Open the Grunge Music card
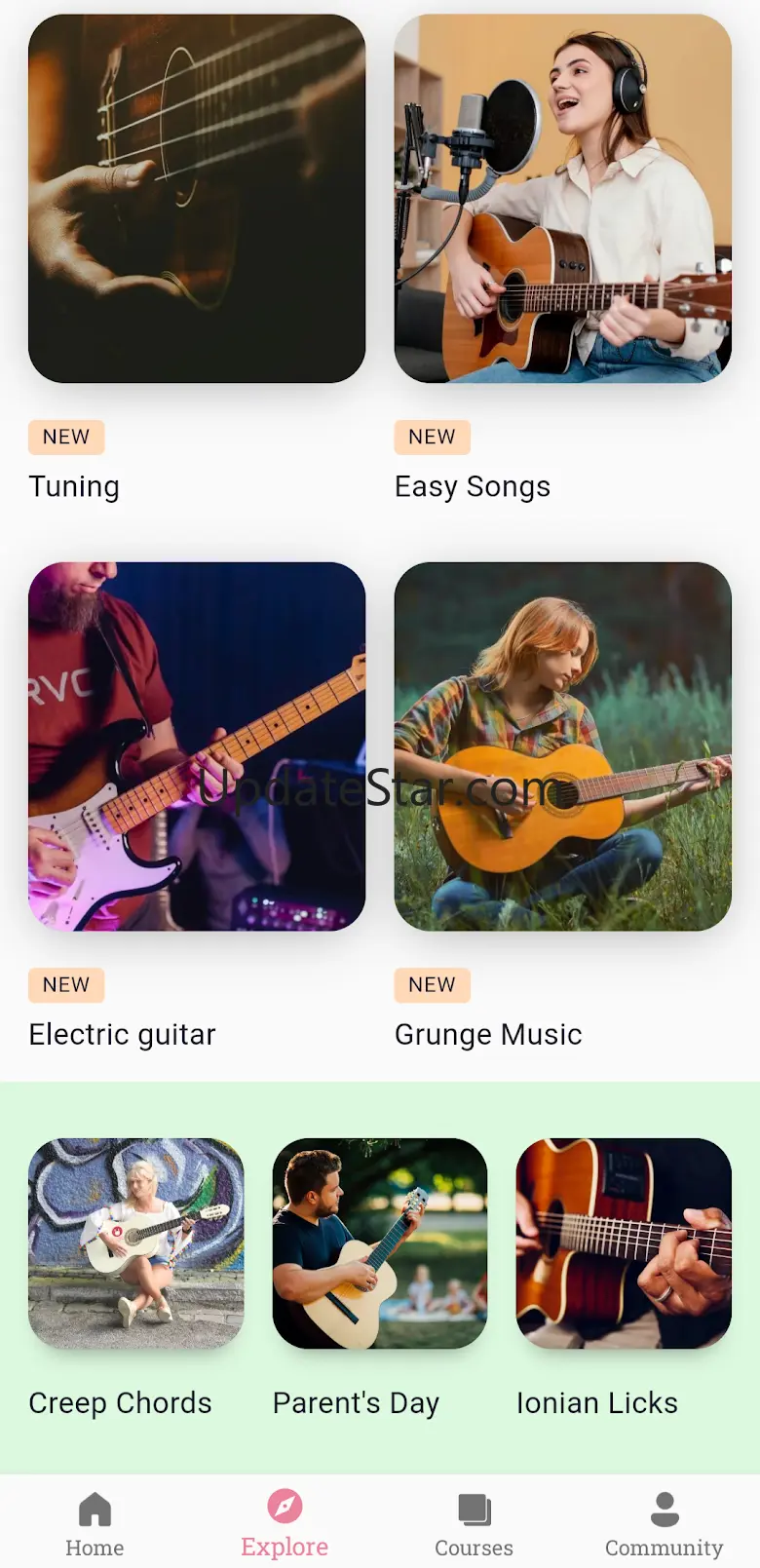Screen dimensions: 760x1568 point(562,746)
